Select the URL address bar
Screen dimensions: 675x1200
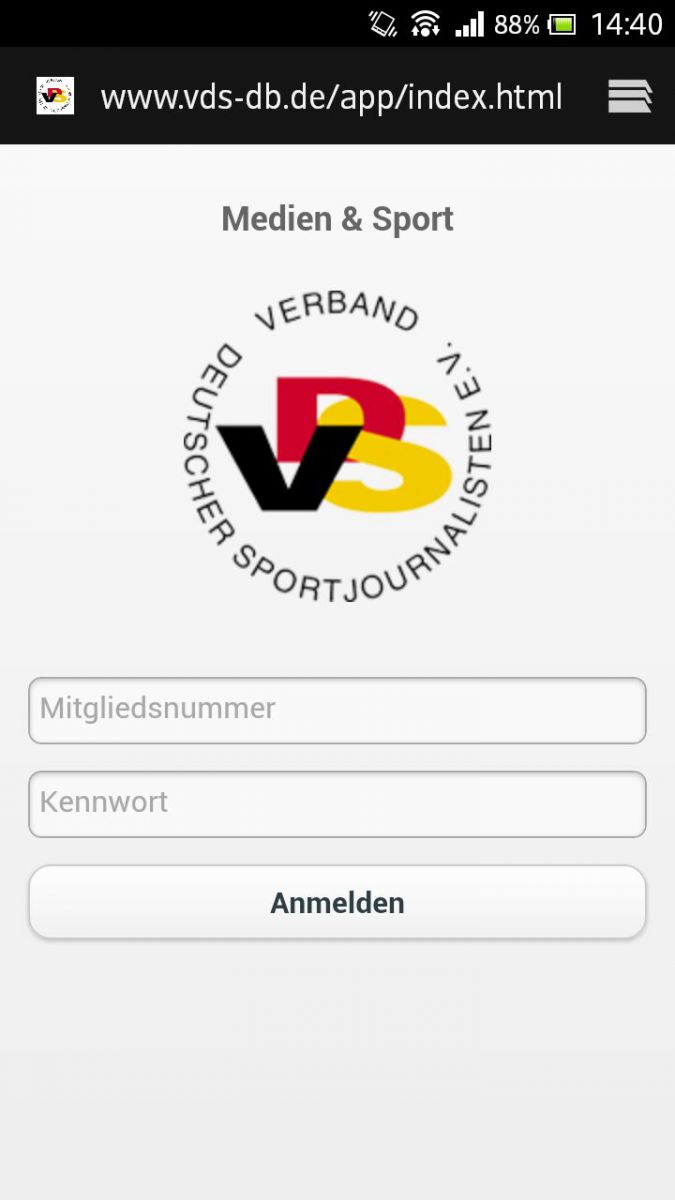tap(331, 97)
